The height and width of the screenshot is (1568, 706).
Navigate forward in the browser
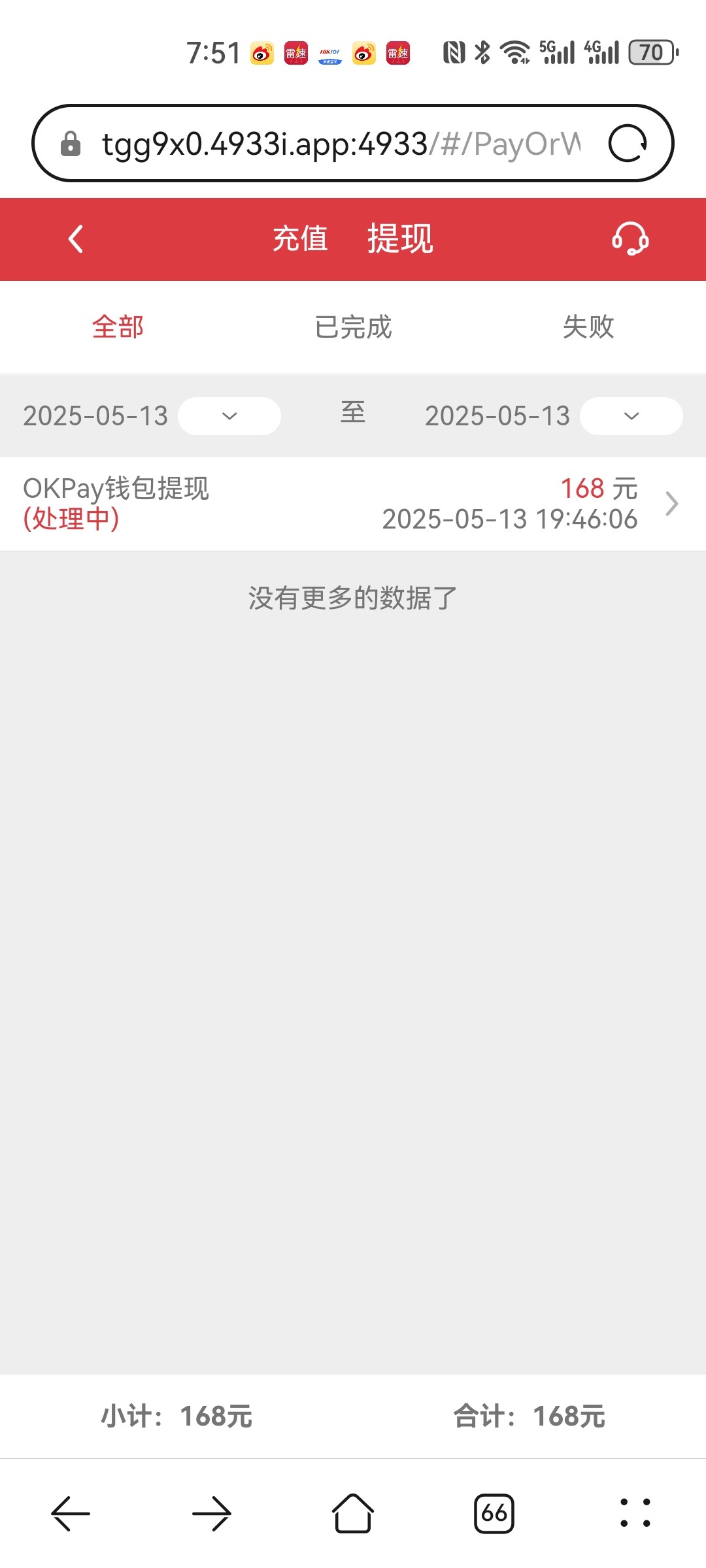click(212, 1513)
